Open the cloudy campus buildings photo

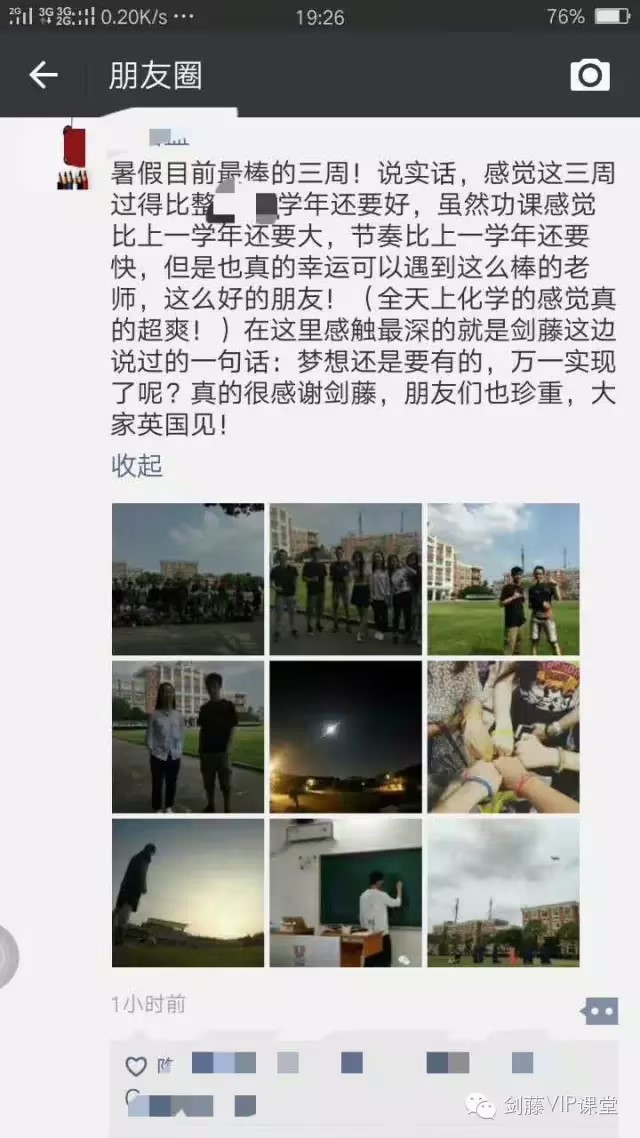coord(503,892)
